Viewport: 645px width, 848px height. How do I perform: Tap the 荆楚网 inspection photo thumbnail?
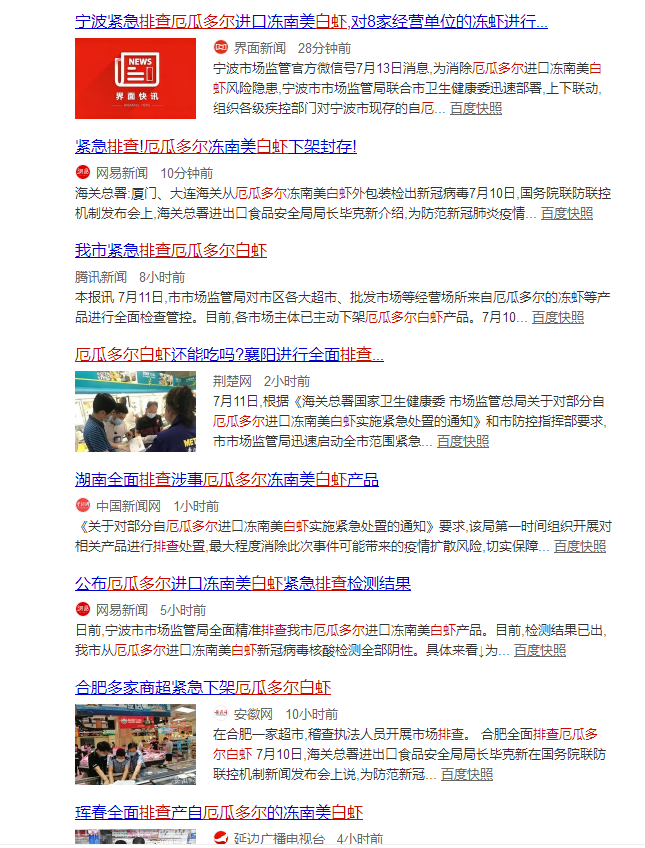[135, 411]
